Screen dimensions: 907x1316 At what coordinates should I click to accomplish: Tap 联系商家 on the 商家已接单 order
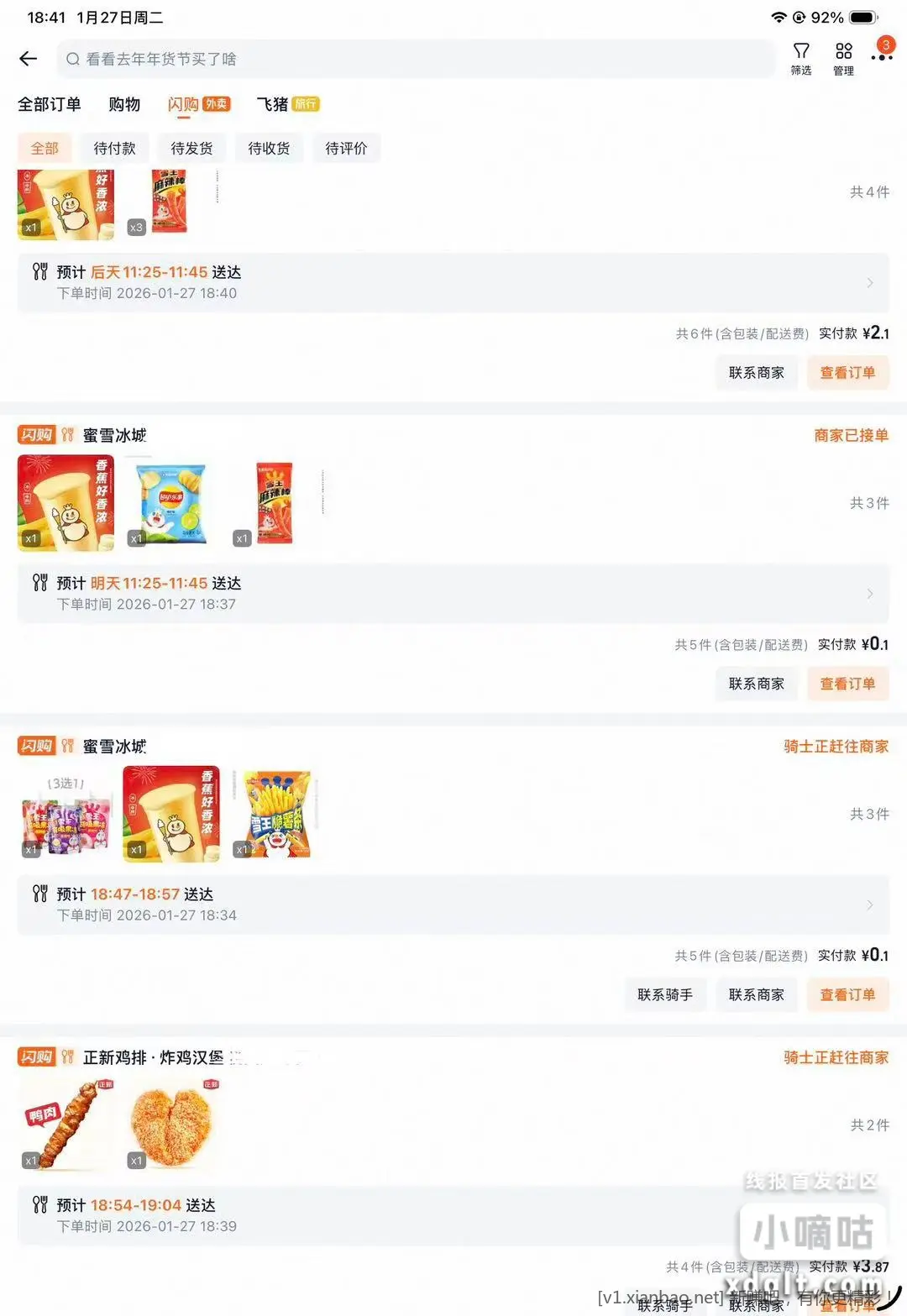756,684
